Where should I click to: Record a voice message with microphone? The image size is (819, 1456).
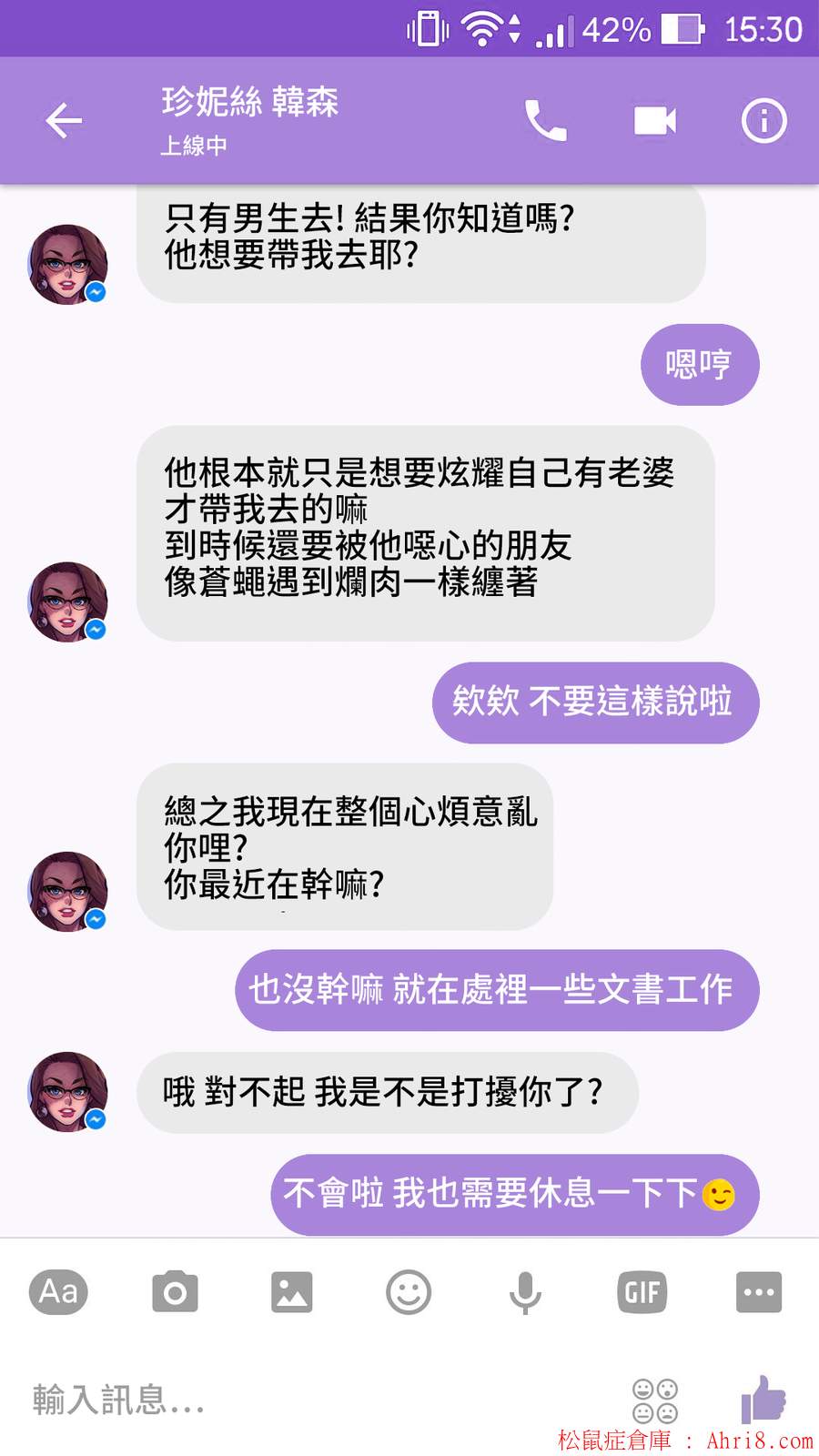525,1292
